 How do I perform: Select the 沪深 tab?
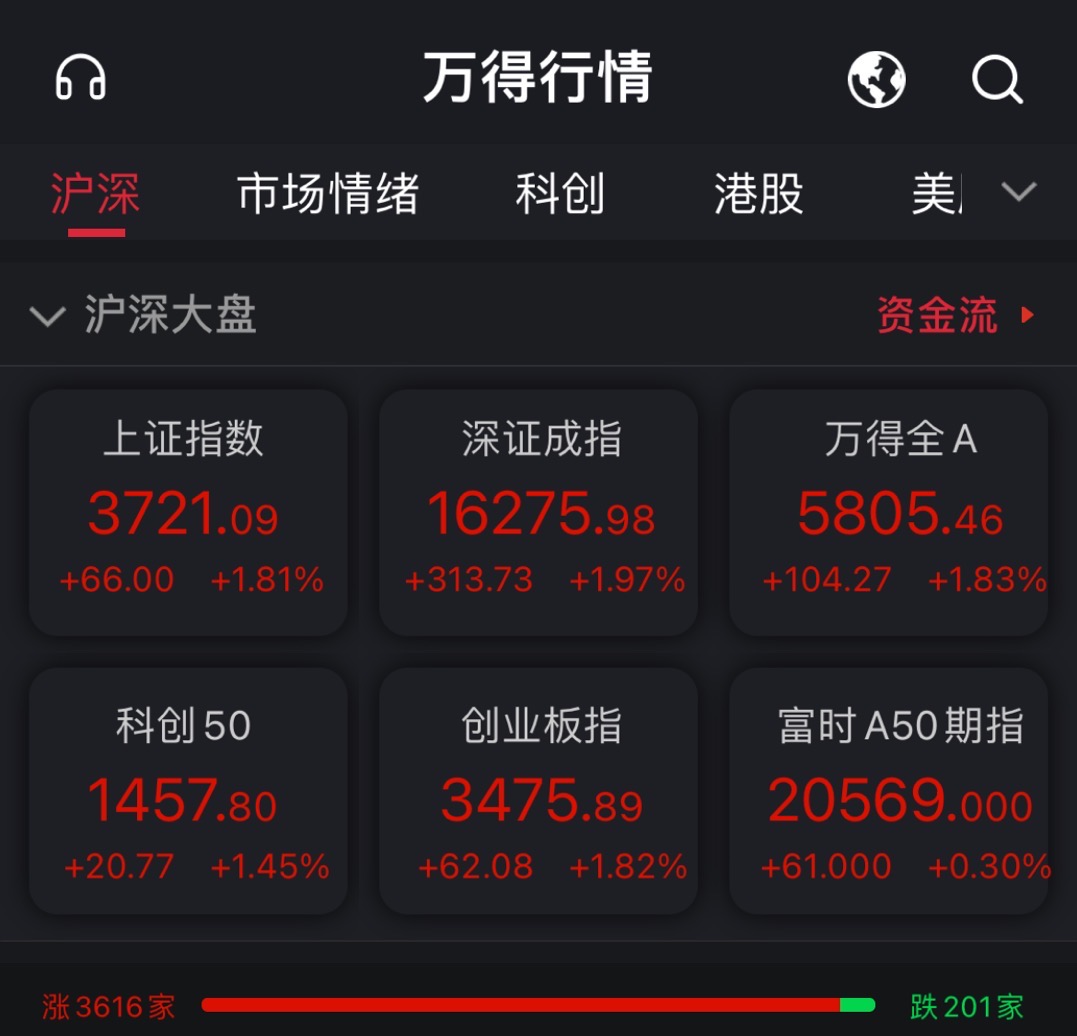click(x=96, y=194)
